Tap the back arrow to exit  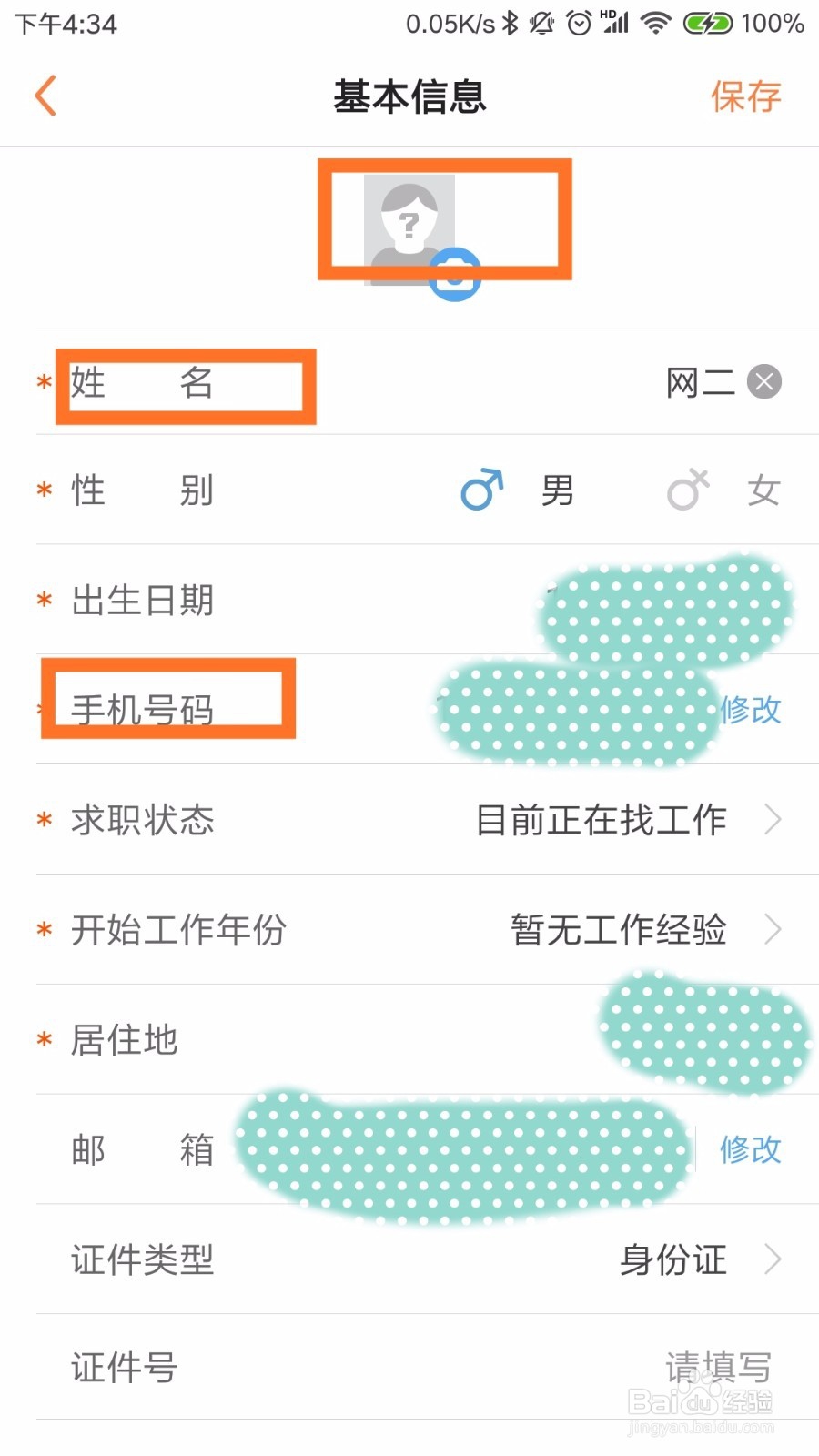(45, 95)
